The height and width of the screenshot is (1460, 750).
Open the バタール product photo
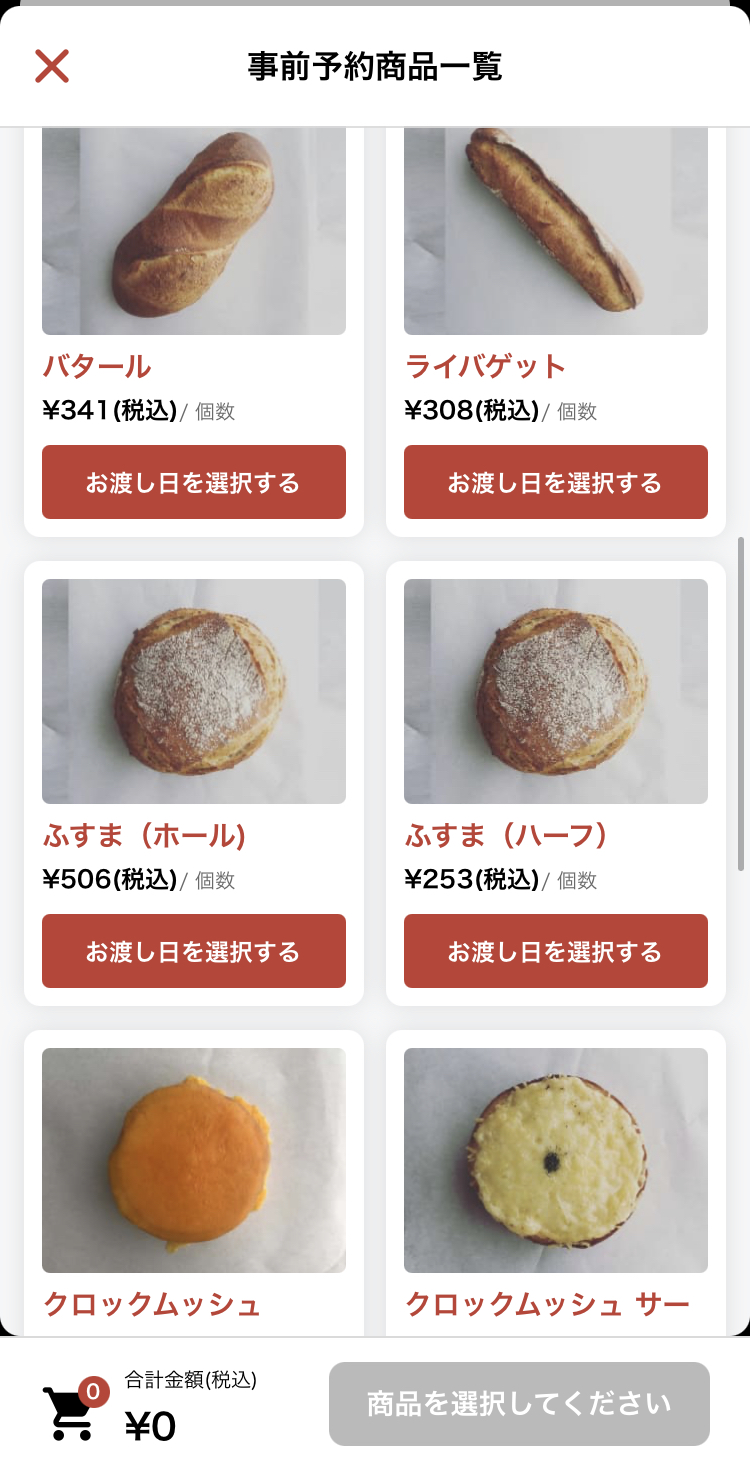coord(194,231)
